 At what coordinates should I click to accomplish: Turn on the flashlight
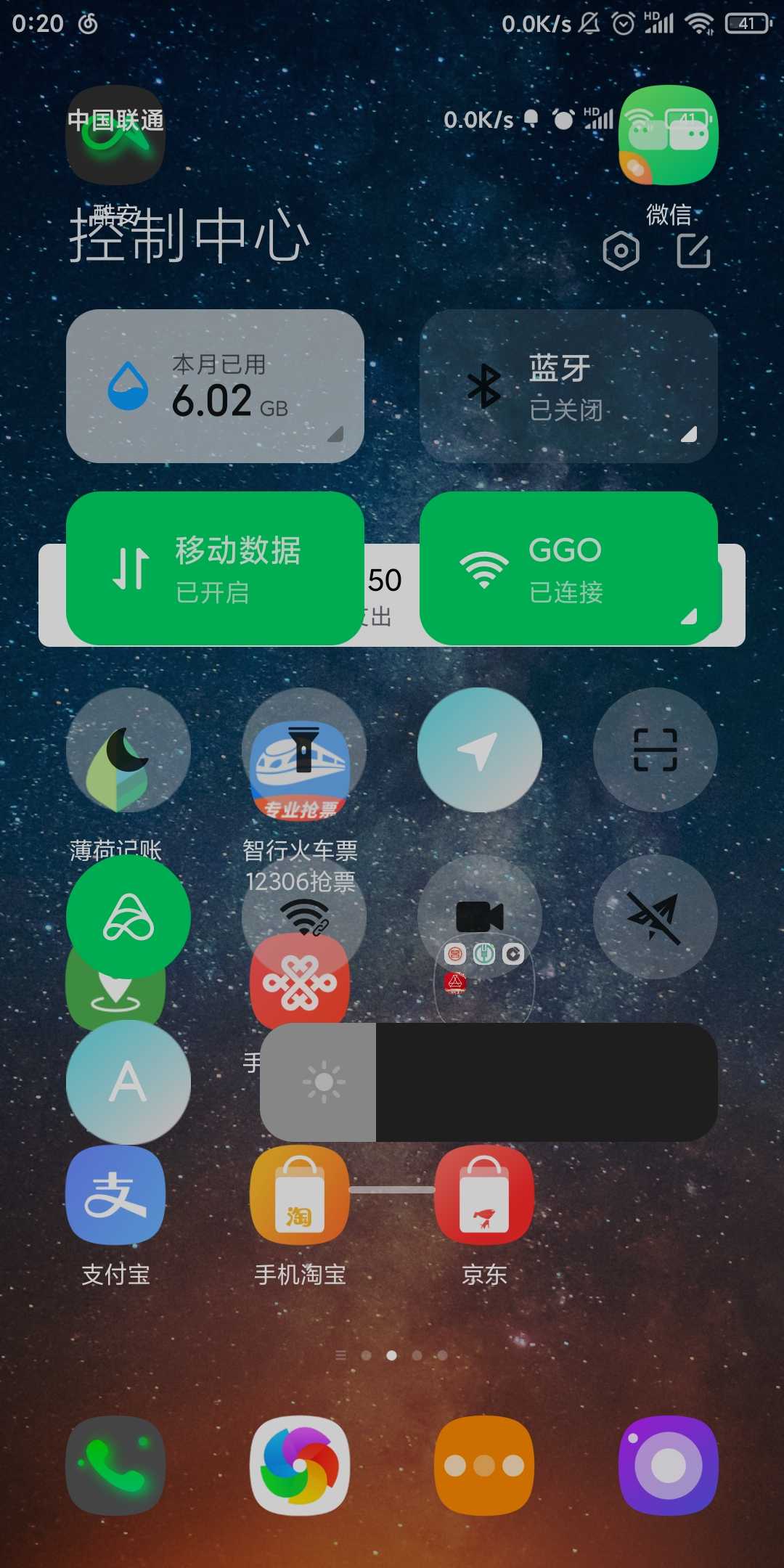tap(303, 750)
